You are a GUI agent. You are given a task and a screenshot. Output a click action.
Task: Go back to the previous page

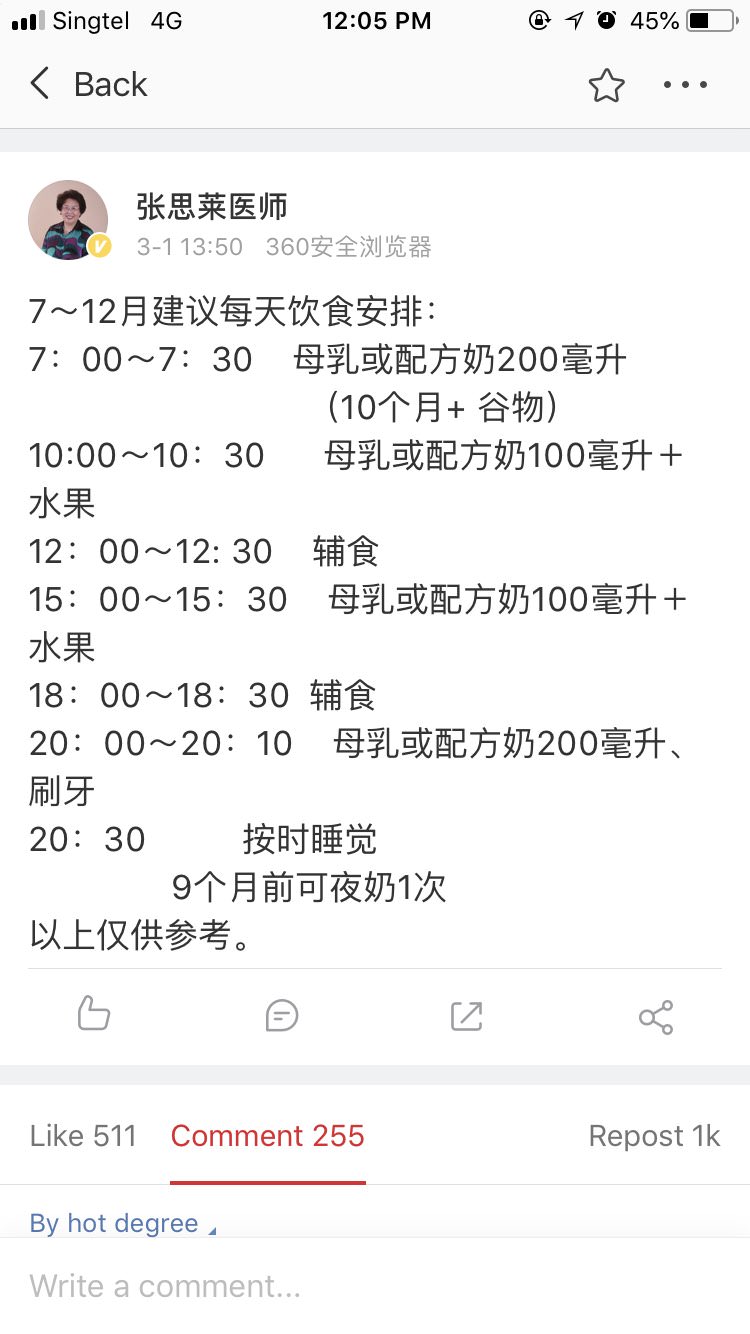[x=88, y=85]
